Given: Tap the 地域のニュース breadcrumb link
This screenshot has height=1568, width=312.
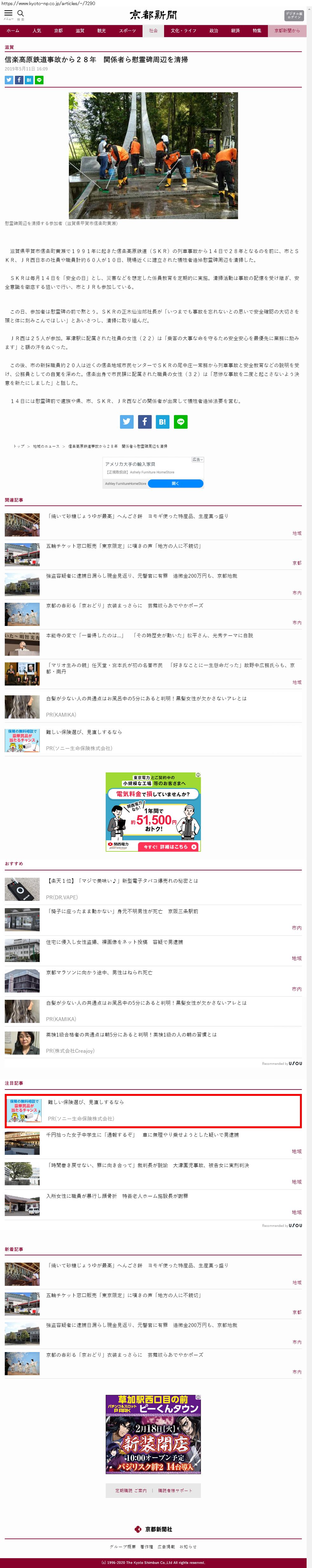Looking at the screenshot, I should click(x=46, y=446).
